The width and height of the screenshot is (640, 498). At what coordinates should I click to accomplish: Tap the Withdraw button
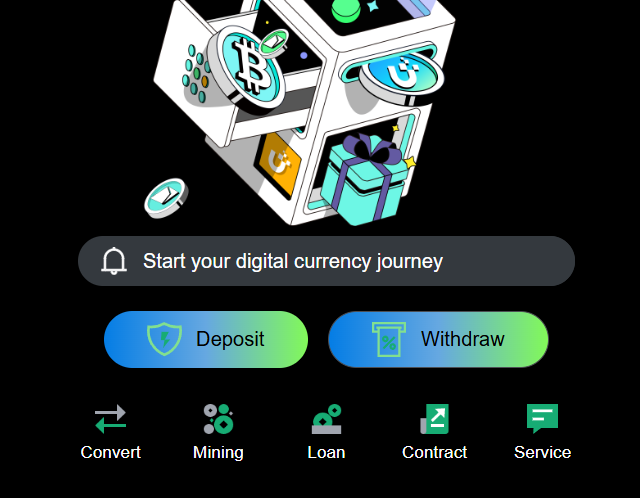click(x=438, y=339)
